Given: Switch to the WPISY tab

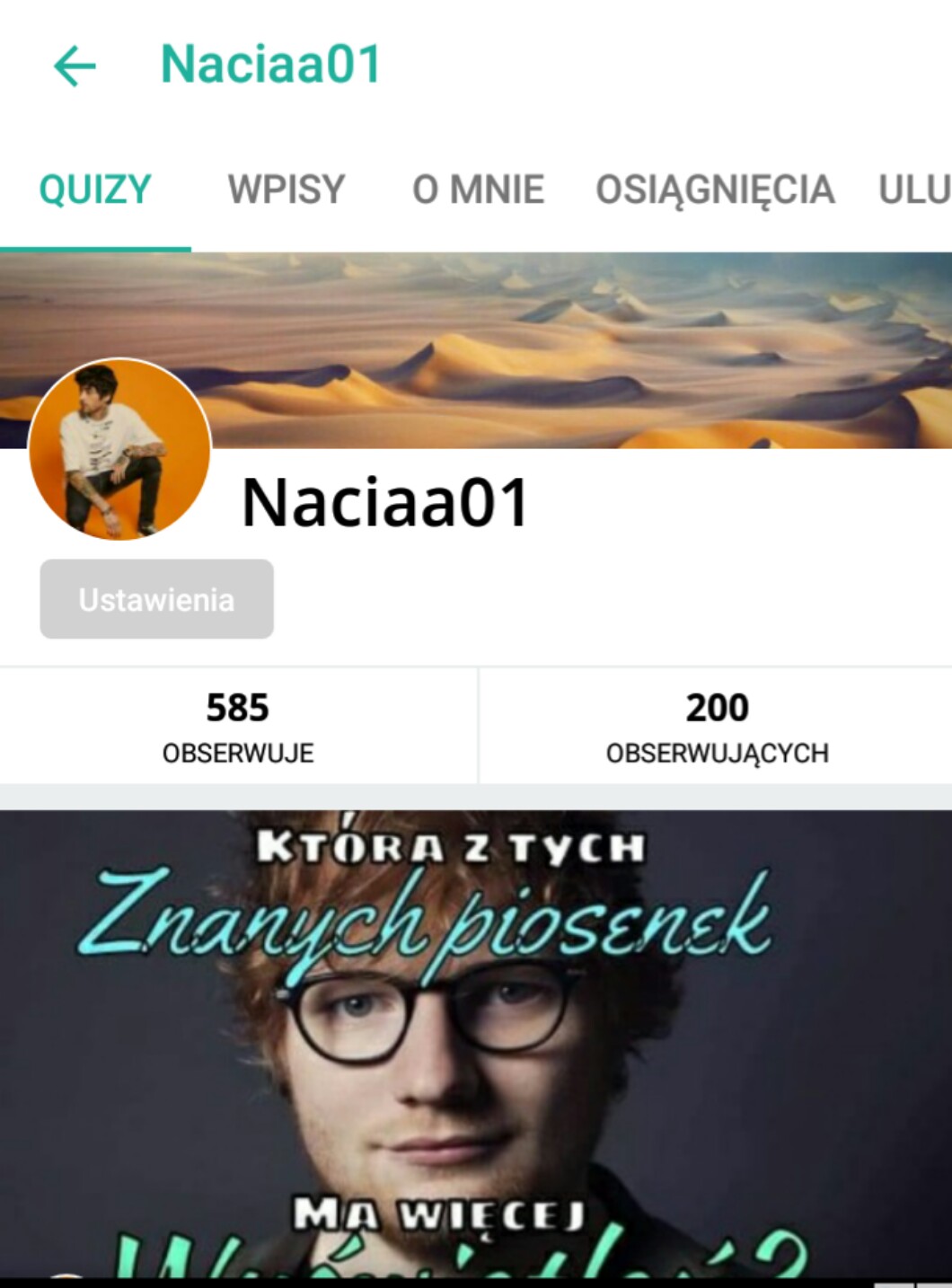Looking at the screenshot, I should point(286,190).
